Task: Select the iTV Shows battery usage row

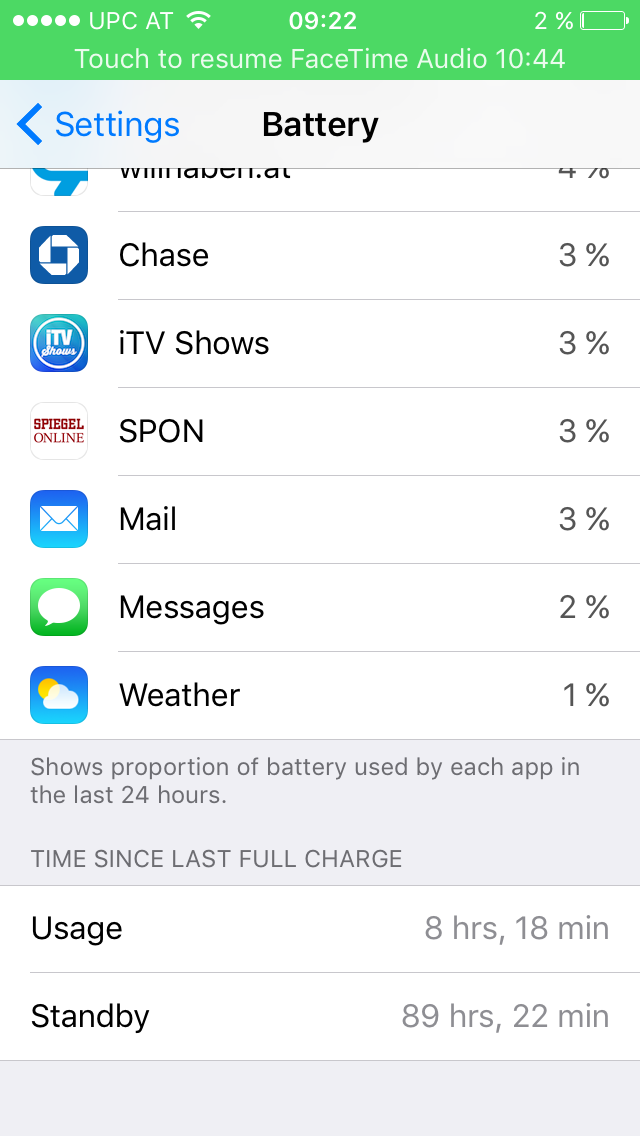Action: tap(320, 343)
